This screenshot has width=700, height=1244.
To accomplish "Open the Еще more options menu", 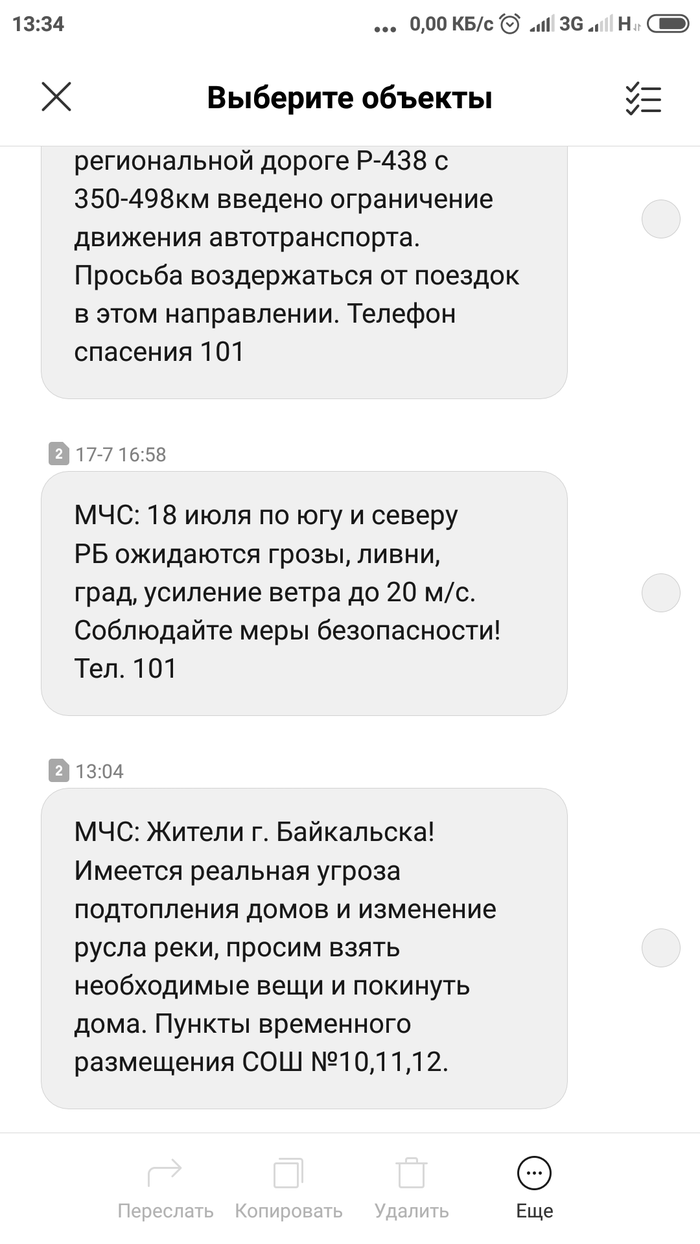I will 534,1188.
